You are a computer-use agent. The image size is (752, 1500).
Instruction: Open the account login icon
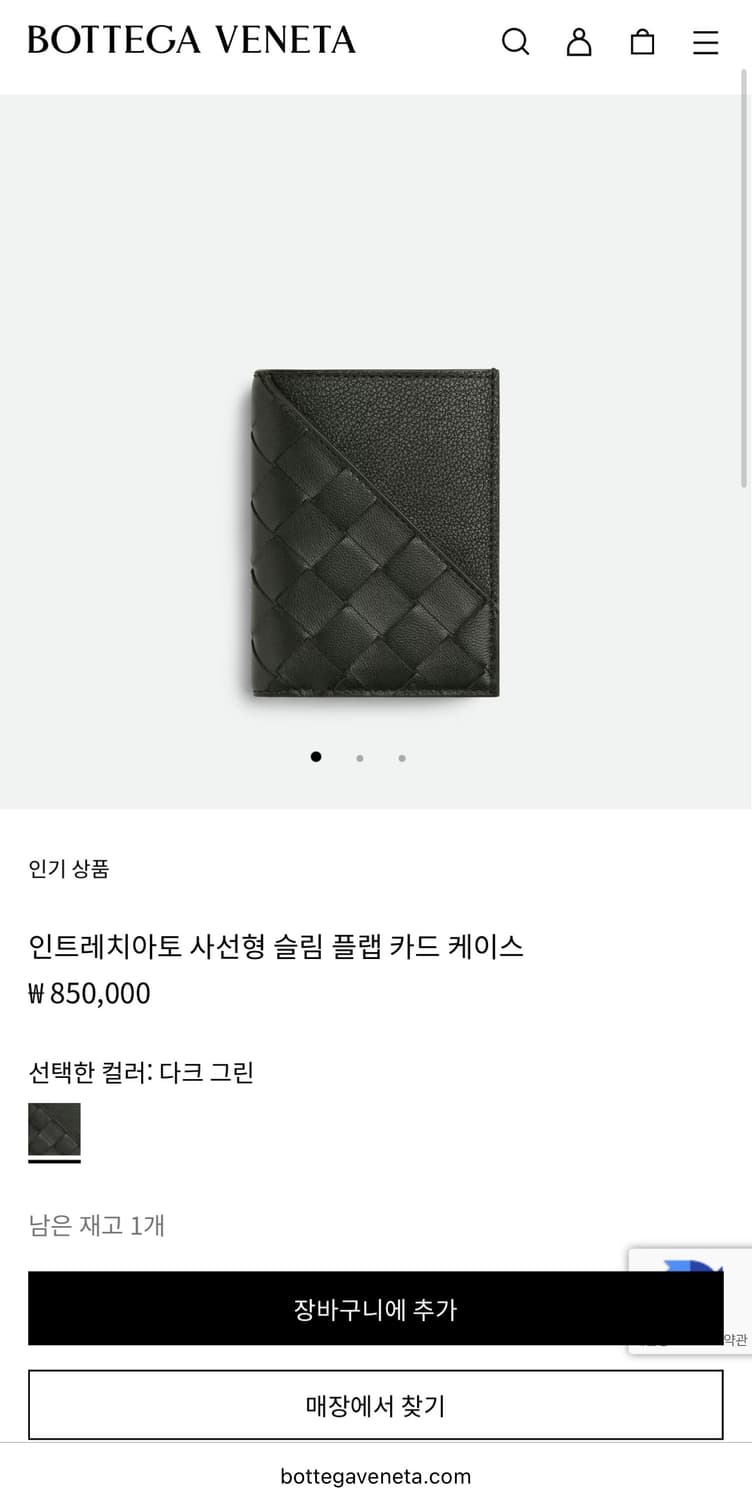579,42
